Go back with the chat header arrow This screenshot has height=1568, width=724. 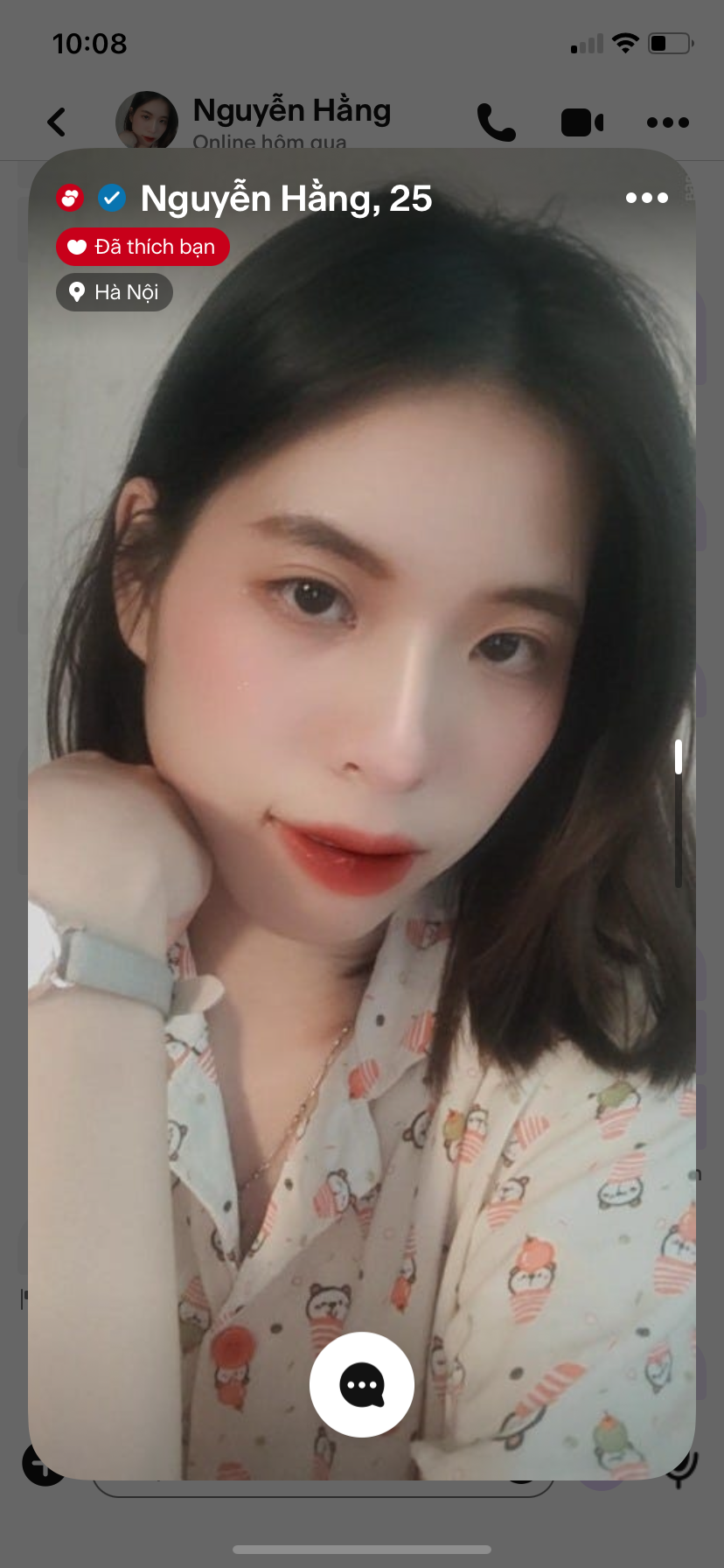[x=57, y=122]
